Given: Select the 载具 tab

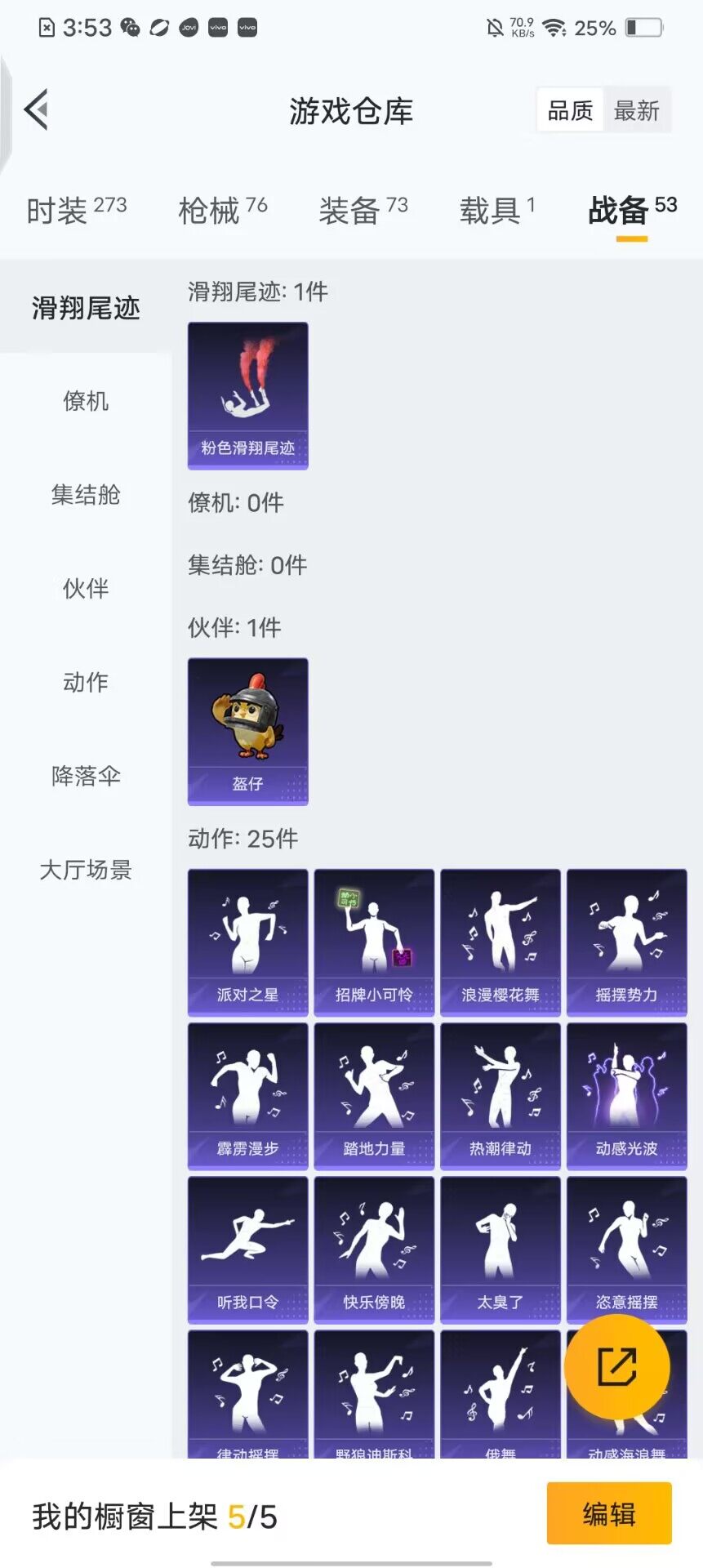Looking at the screenshot, I should 496,210.
